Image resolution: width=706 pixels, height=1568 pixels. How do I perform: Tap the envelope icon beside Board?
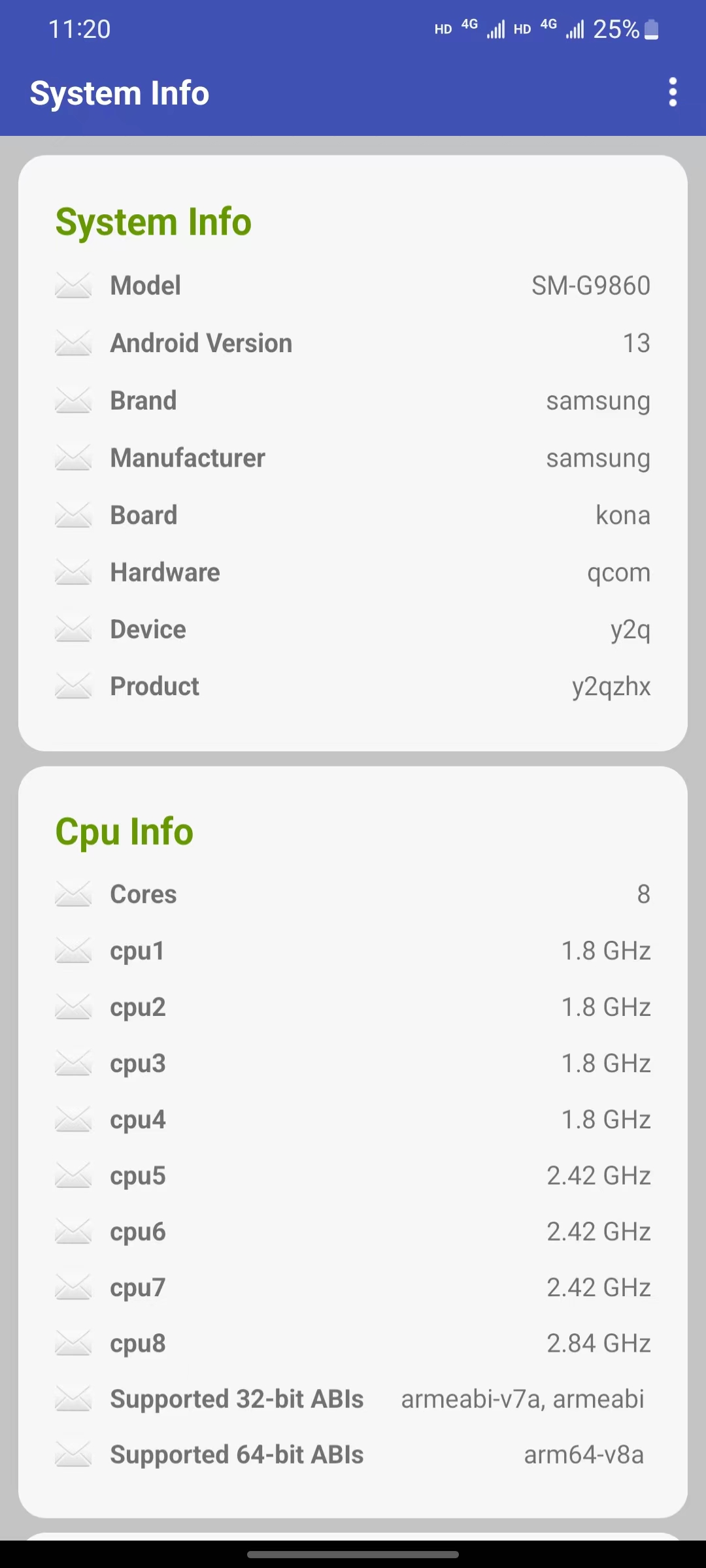[x=74, y=515]
